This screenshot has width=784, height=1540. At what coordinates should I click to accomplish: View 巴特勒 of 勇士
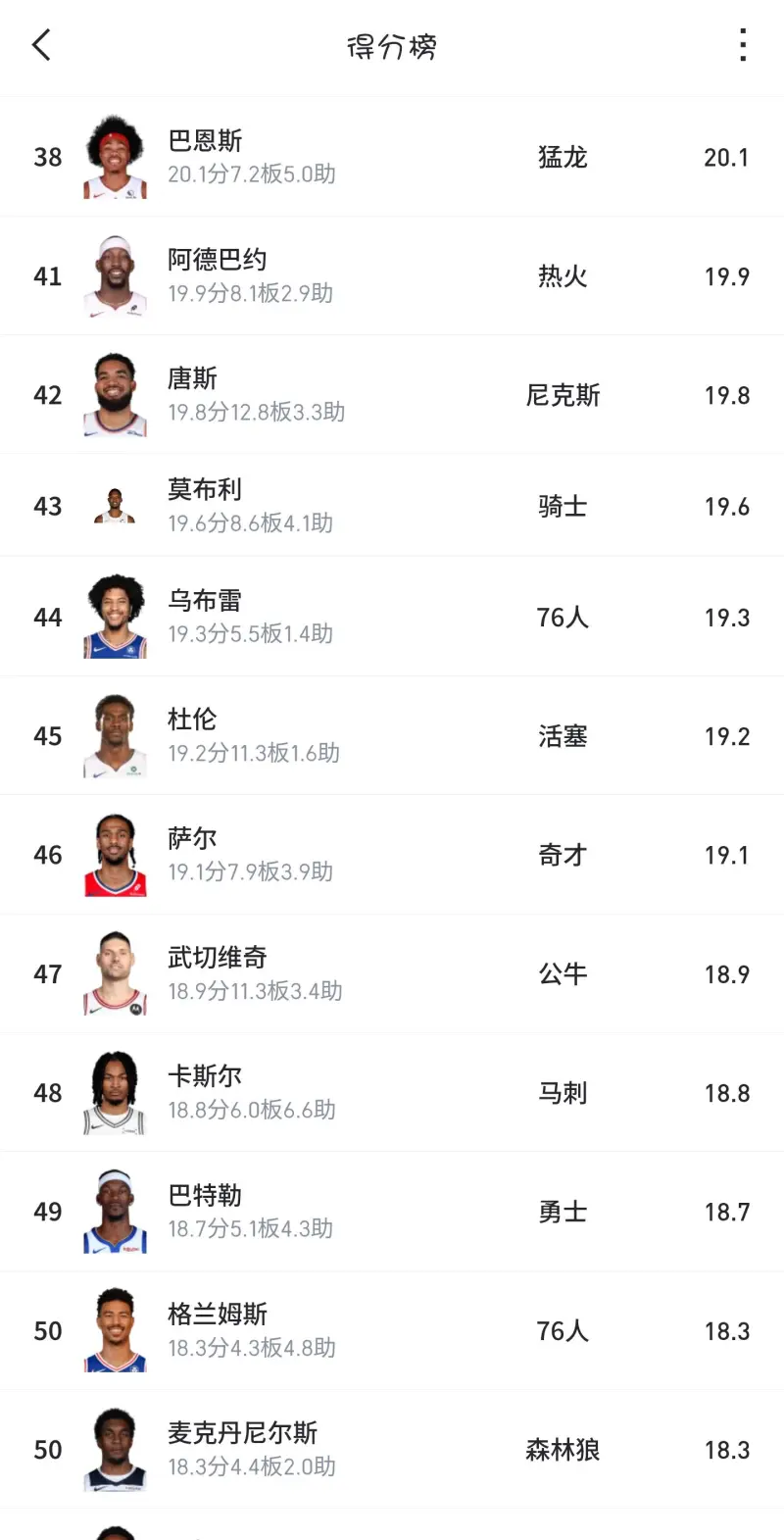pos(392,1212)
